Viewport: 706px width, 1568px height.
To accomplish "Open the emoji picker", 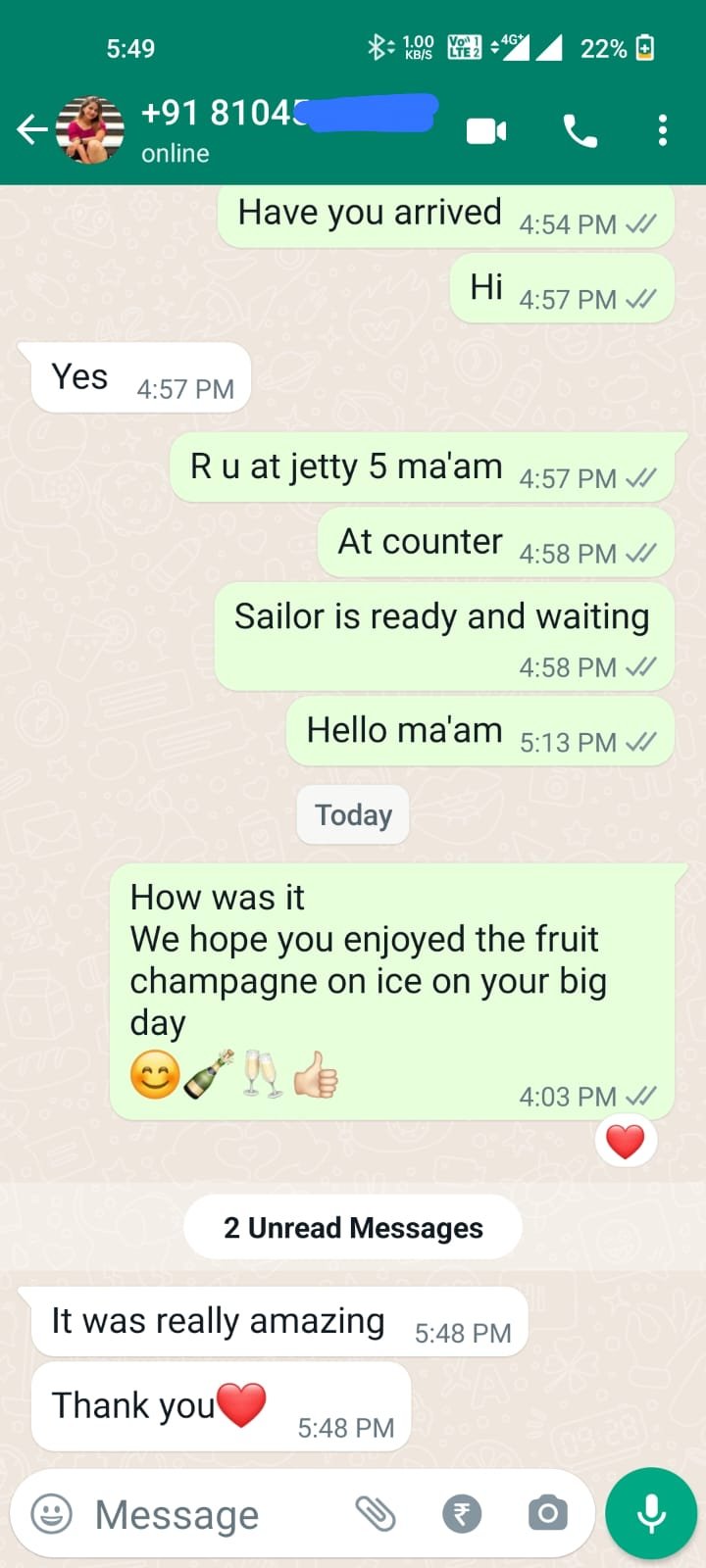I will click(52, 1514).
